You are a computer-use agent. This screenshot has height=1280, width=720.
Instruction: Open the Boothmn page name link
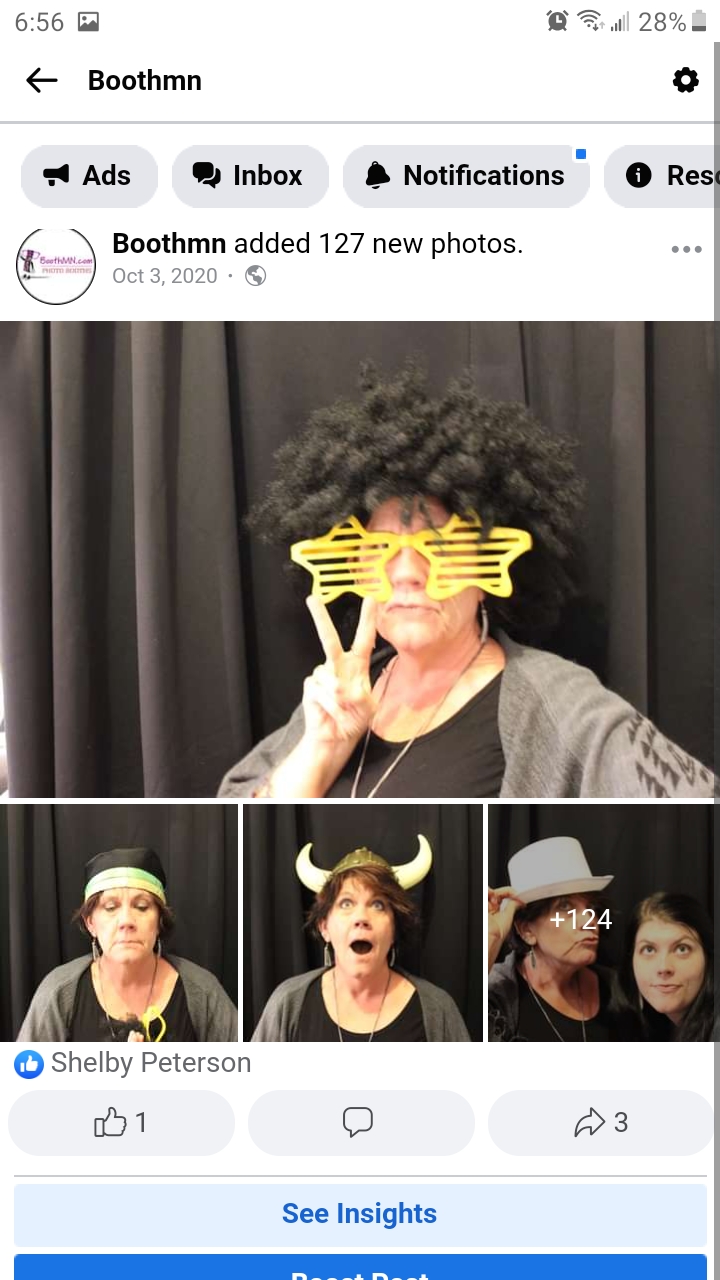[169, 243]
